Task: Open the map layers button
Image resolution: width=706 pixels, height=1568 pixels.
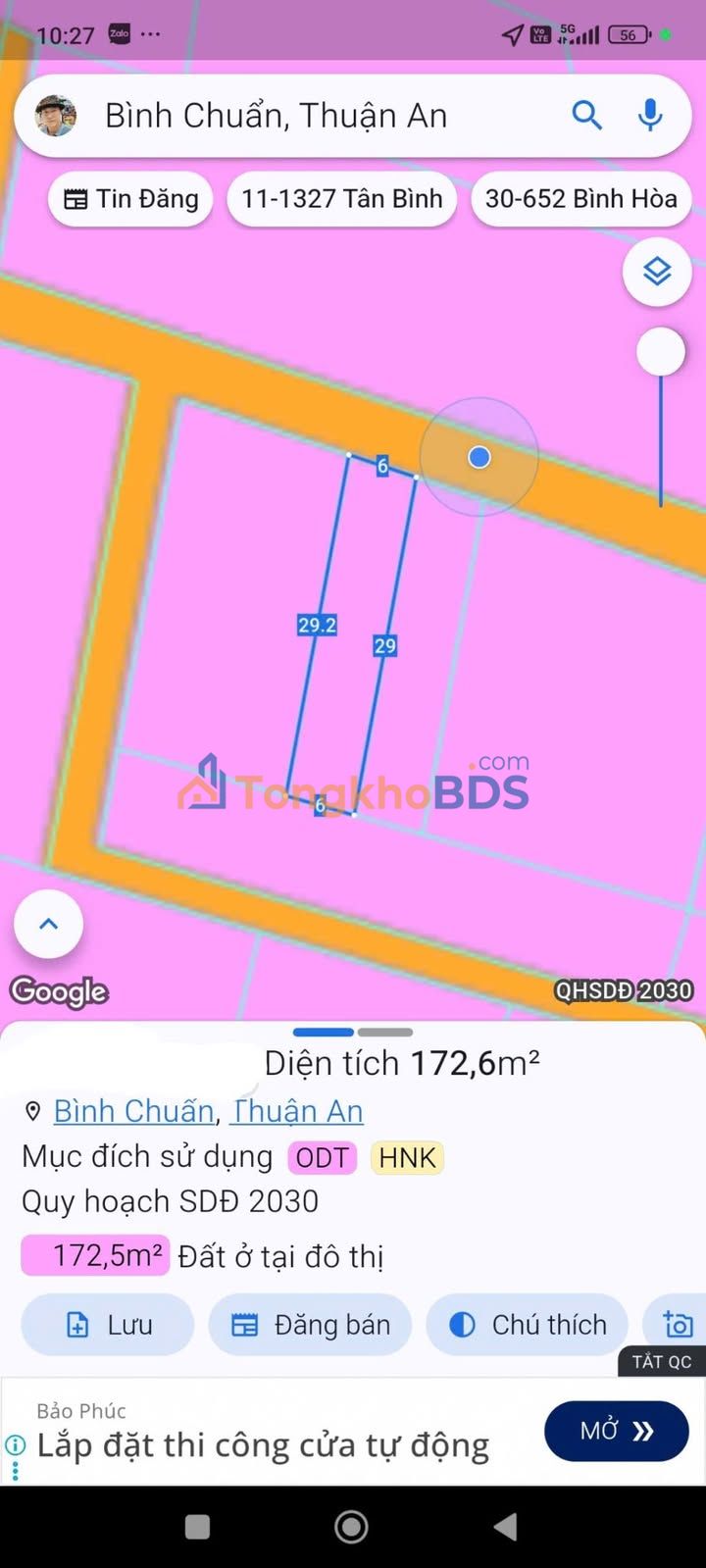Action: coord(657,272)
